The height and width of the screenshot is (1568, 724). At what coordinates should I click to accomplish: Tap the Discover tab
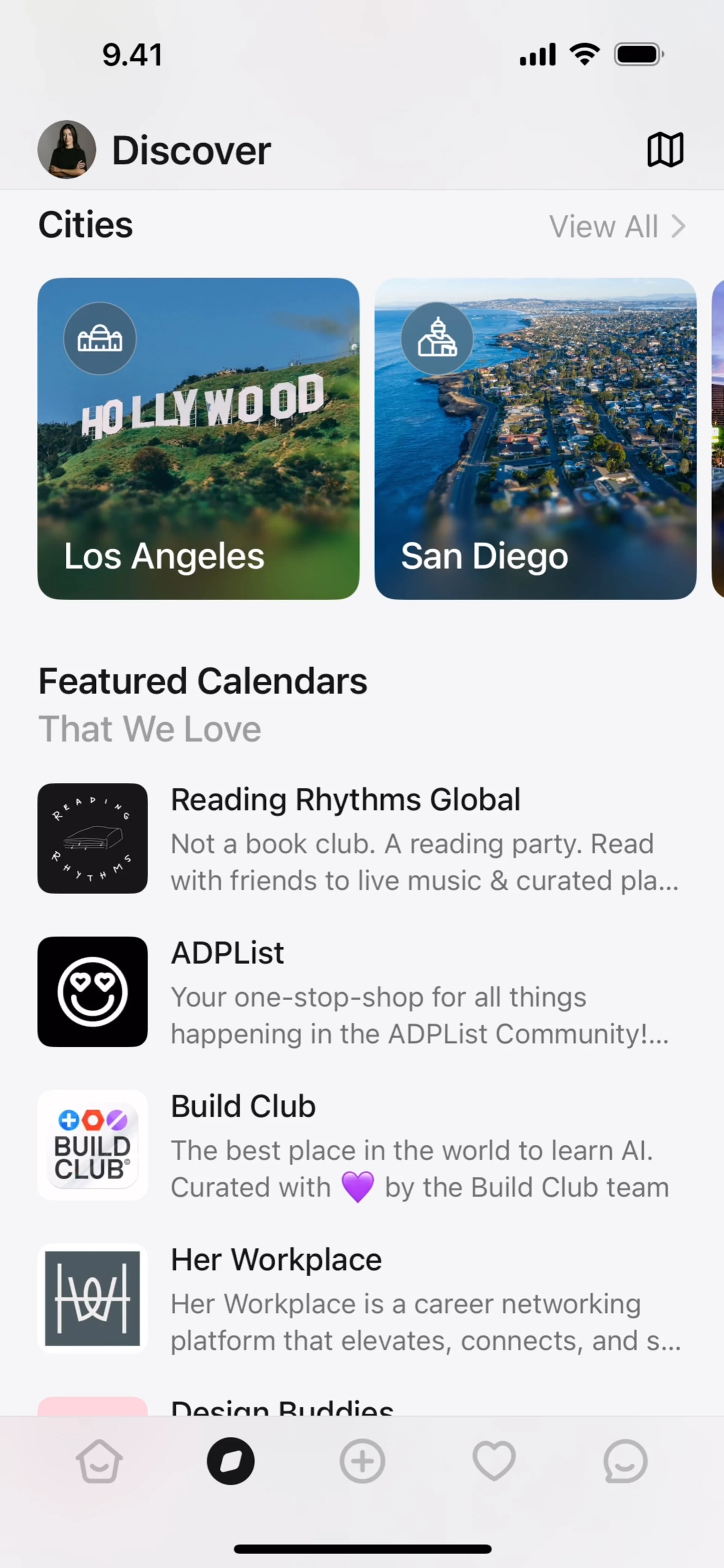point(231,1461)
